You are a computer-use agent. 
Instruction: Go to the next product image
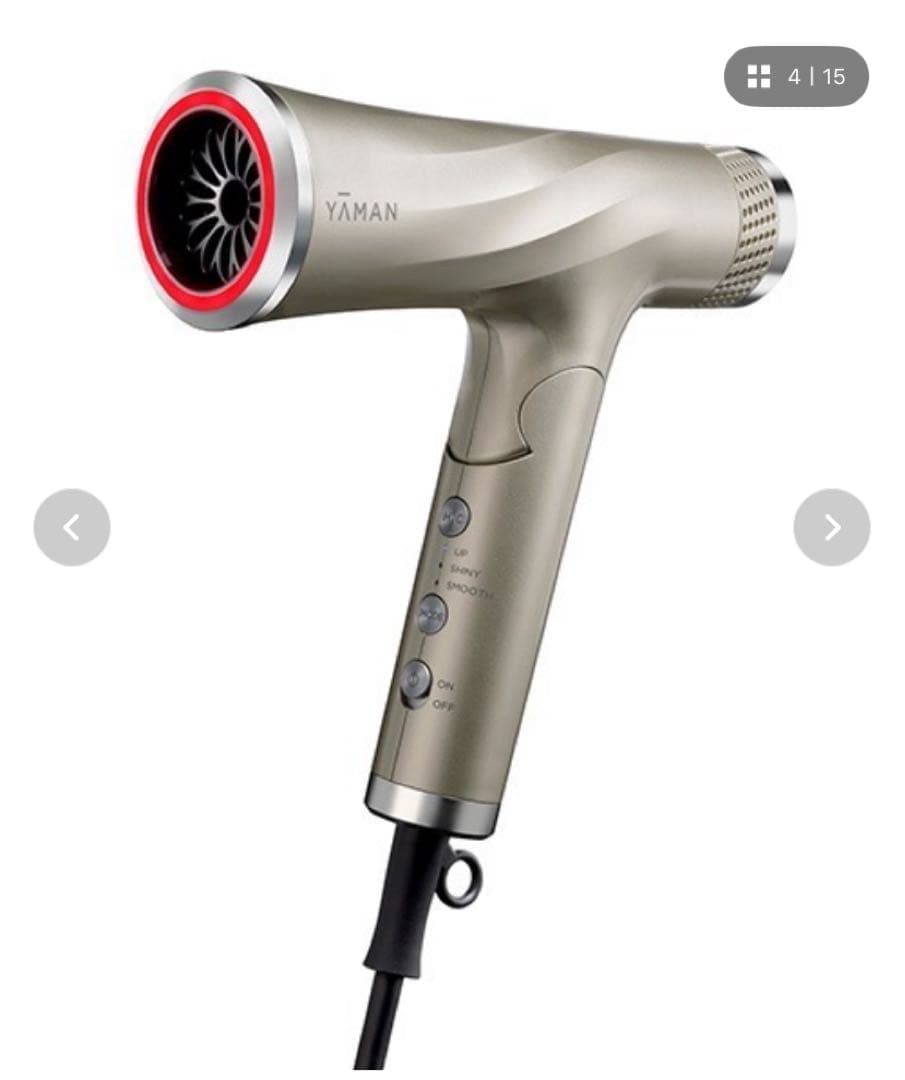(831, 527)
